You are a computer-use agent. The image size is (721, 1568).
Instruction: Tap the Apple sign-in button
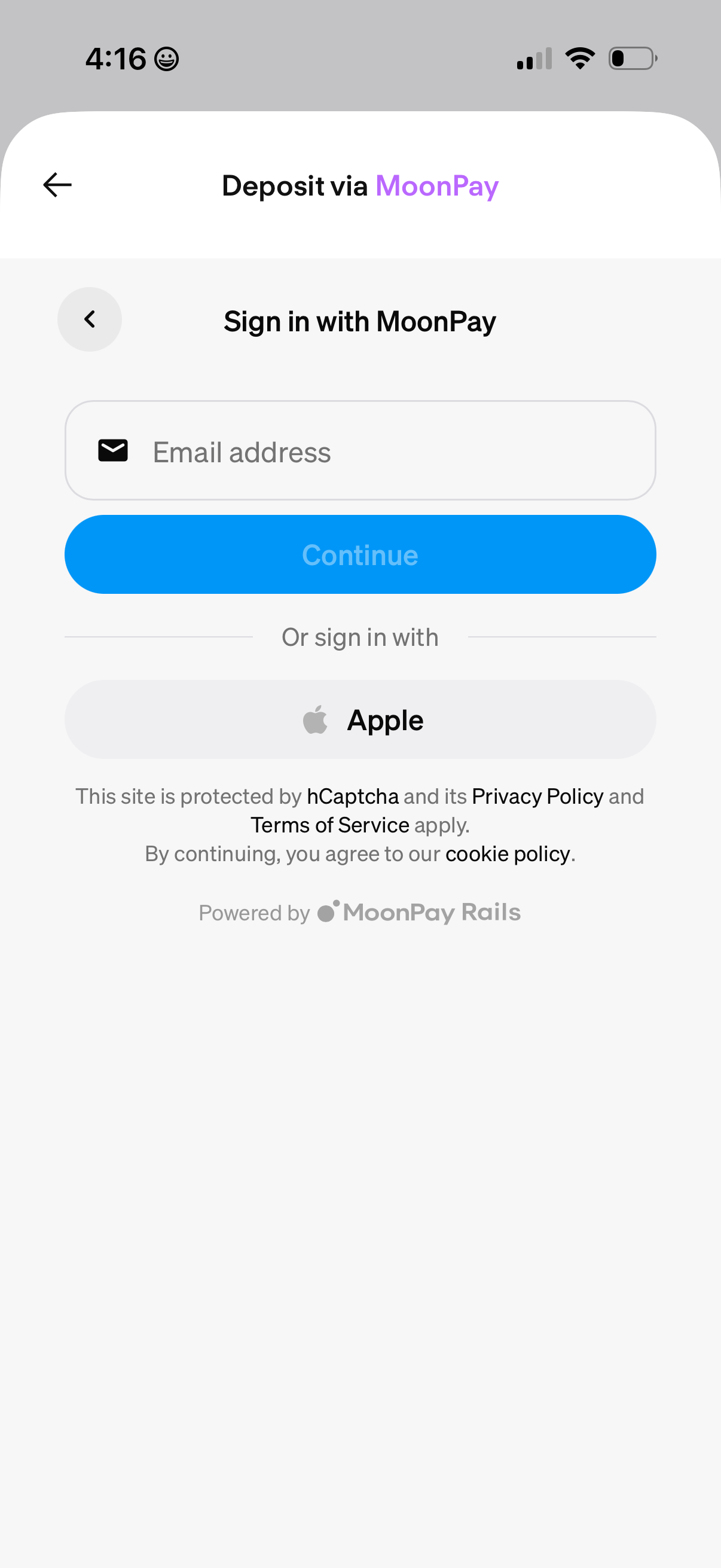[x=360, y=719]
